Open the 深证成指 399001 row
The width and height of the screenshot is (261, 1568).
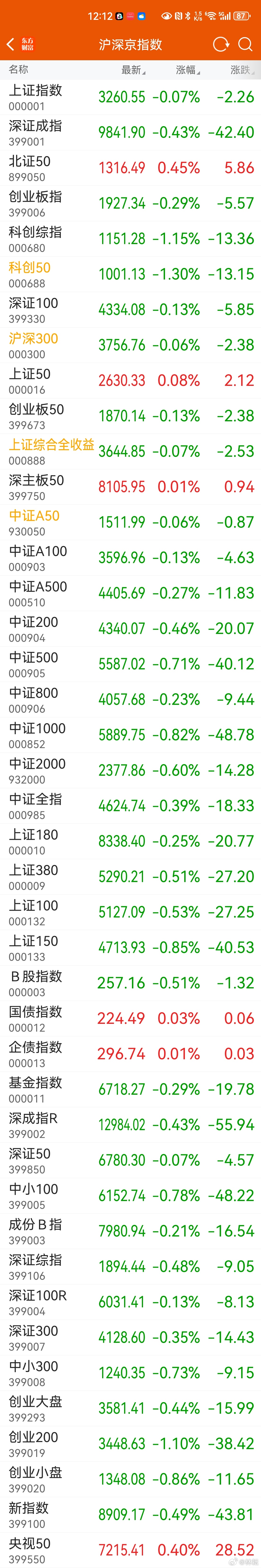click(x=130, y=133)
